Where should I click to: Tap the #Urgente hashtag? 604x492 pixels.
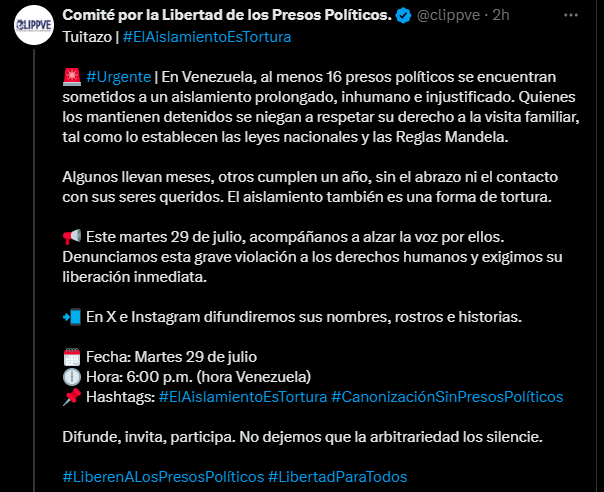[x=118, y=77]
